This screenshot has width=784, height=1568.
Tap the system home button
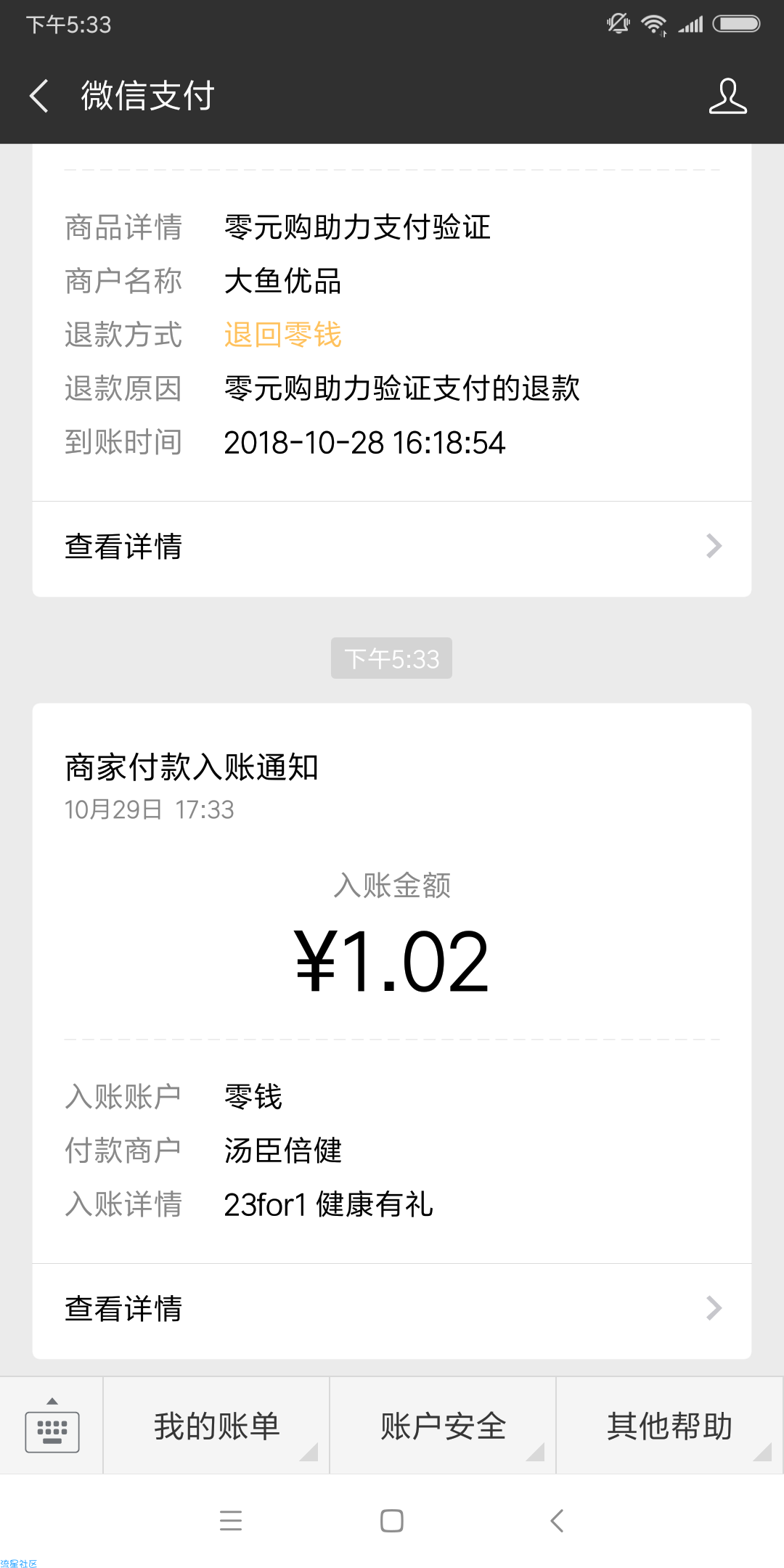392,1521
